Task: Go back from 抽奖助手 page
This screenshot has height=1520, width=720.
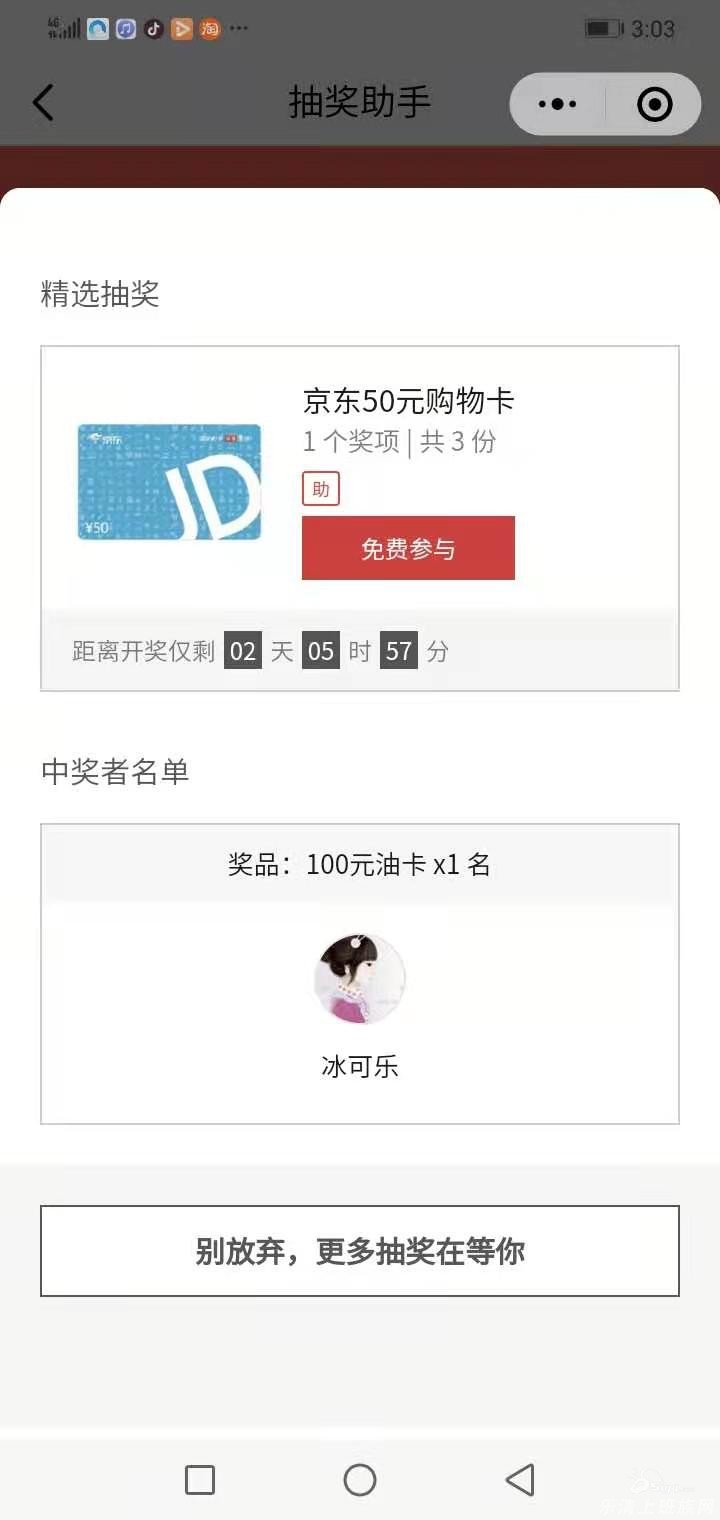Action: [43, 103]
